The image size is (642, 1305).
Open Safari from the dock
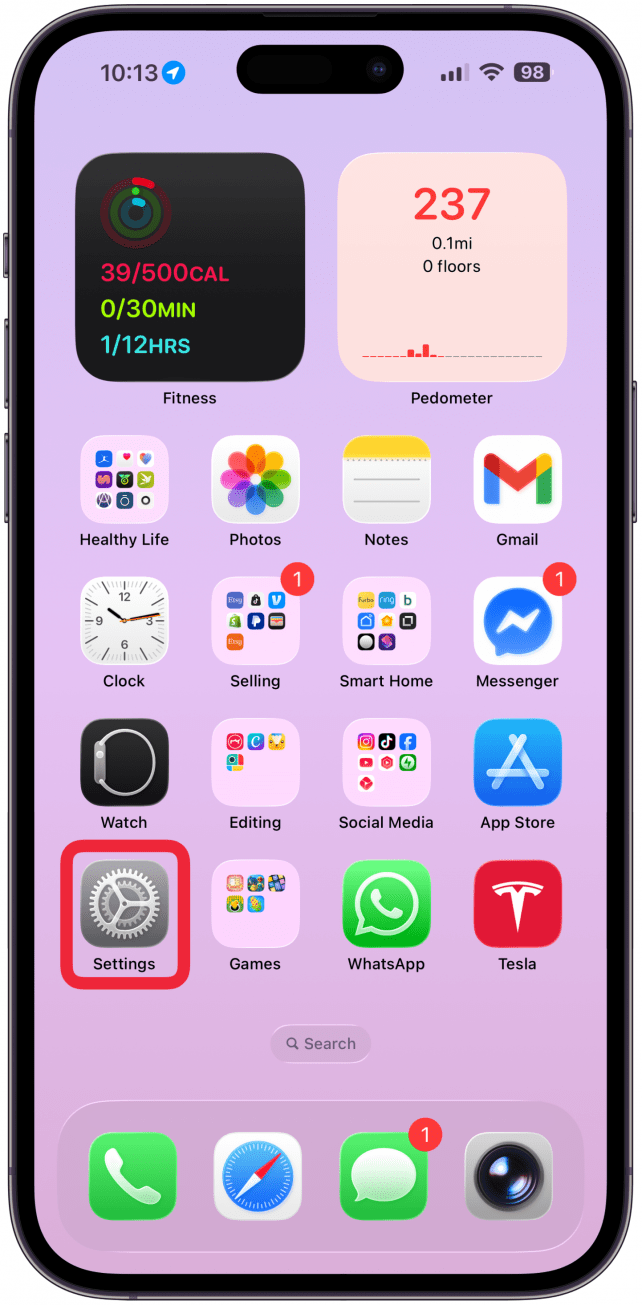257,1176
